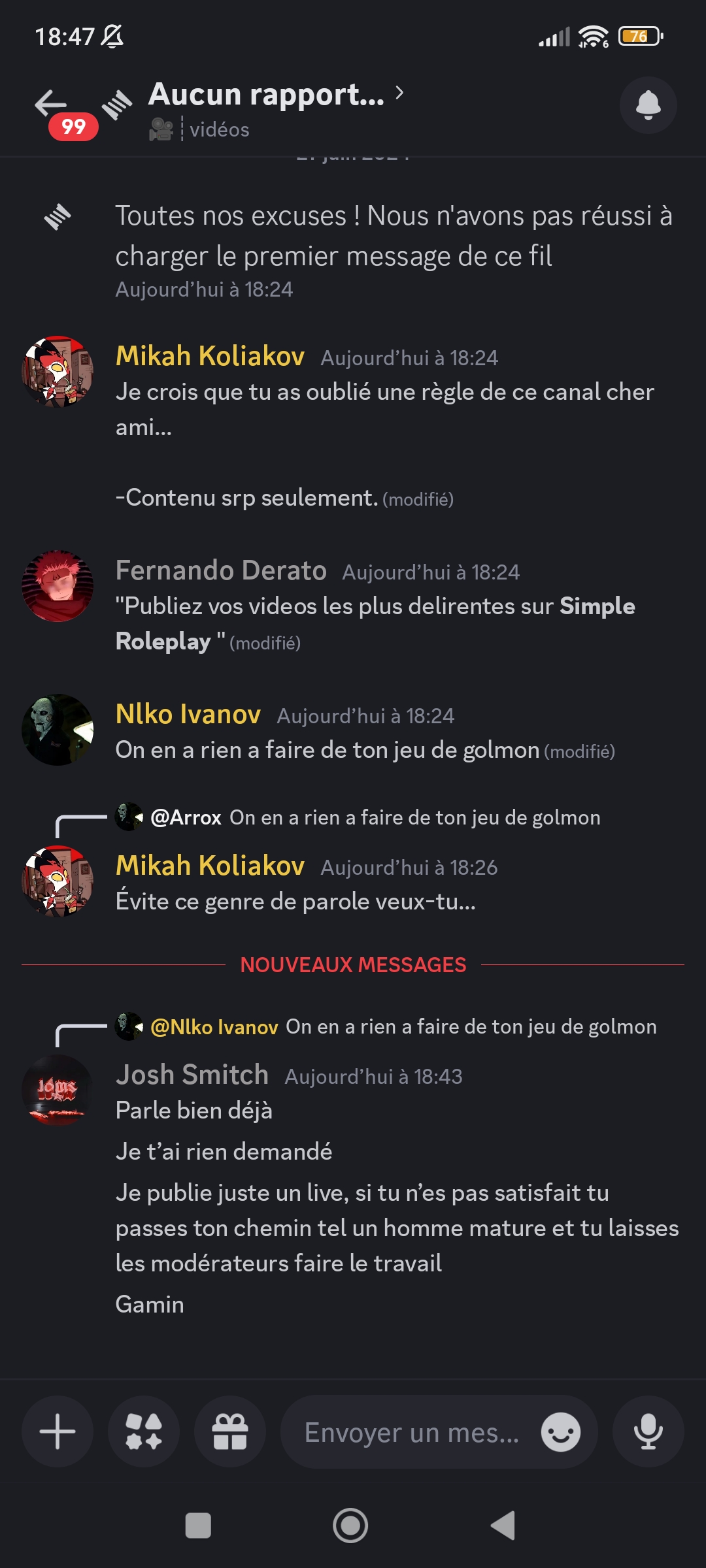
Task: Go back using the top-left arrow
Action: pos(51,103)
